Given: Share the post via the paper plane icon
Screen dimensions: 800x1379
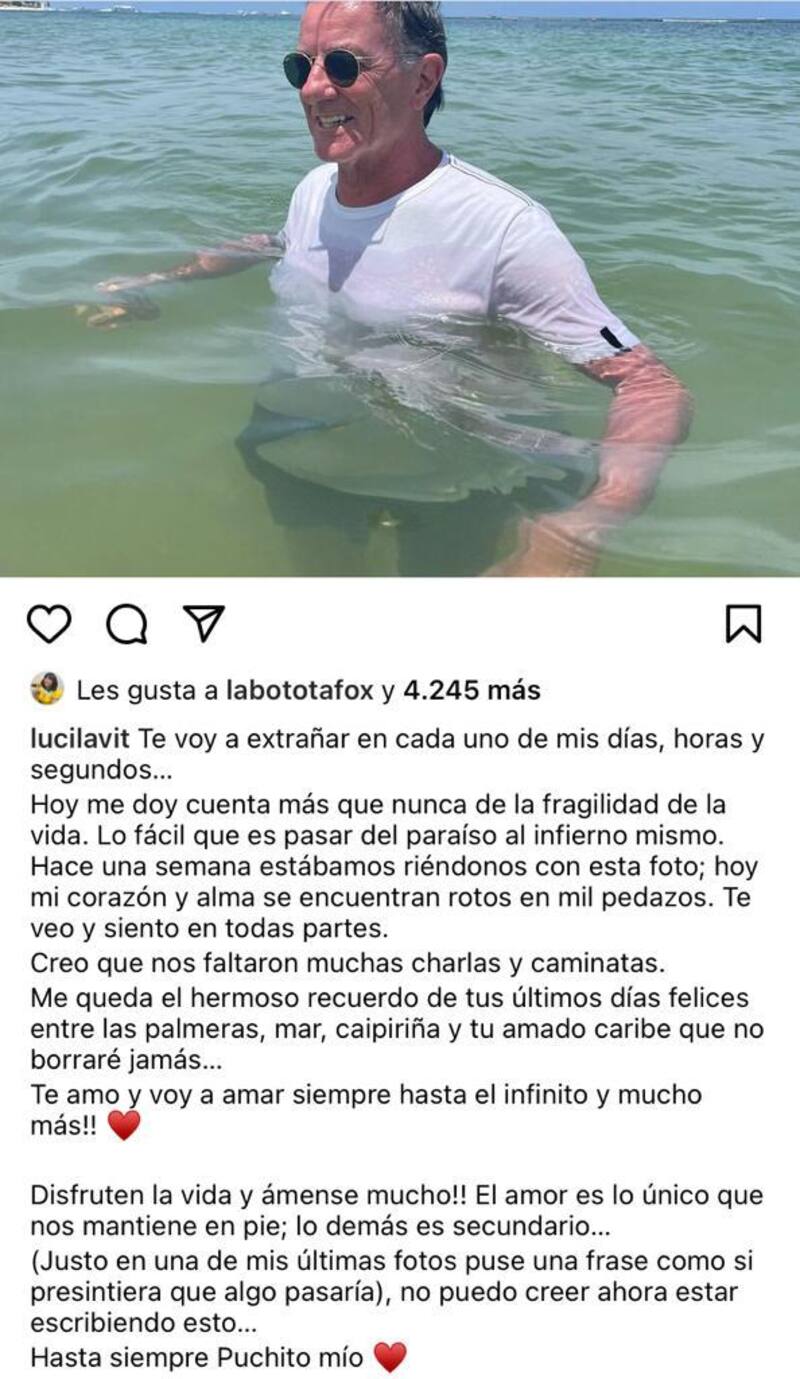Looking at the screenshot, I should [203, 623].
